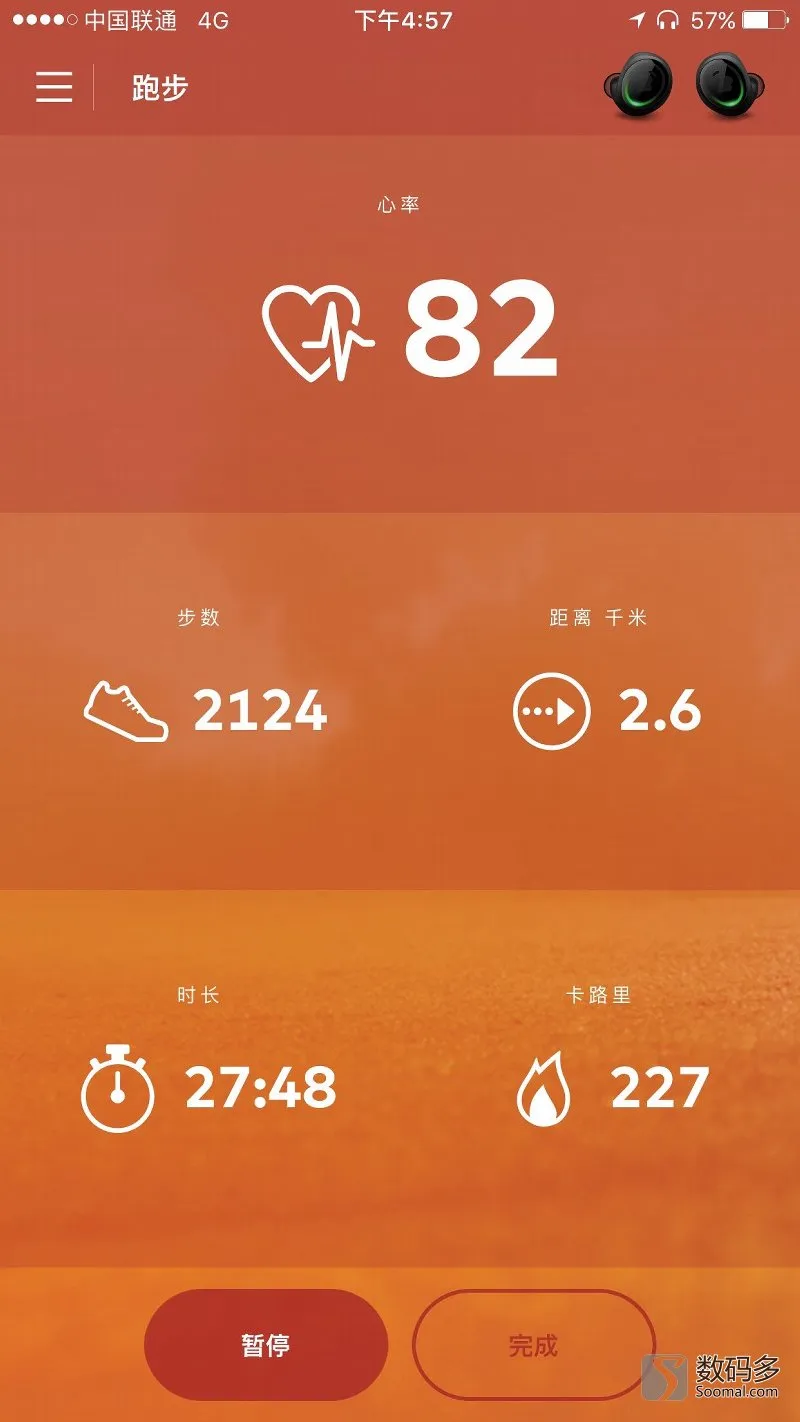Image resolution: width=800 pixels, height=1422 pixels.
Task: Finish the workout with 完成
Action: (x=533, y=1345)
